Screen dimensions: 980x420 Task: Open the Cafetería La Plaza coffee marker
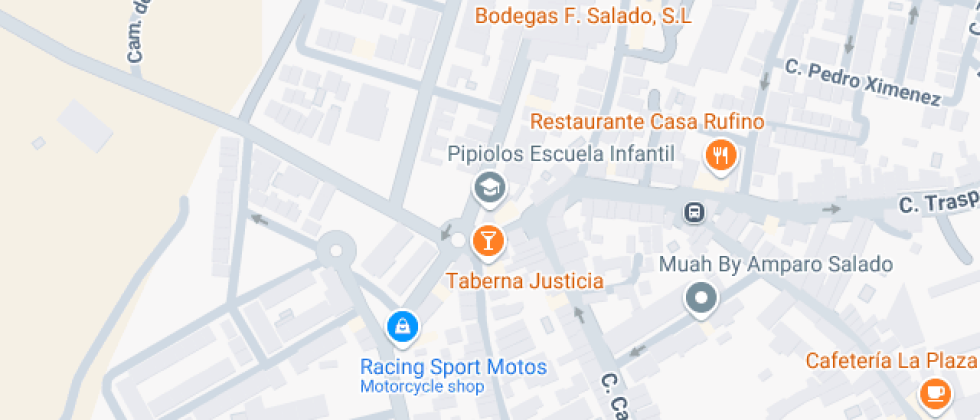(936, 394)
